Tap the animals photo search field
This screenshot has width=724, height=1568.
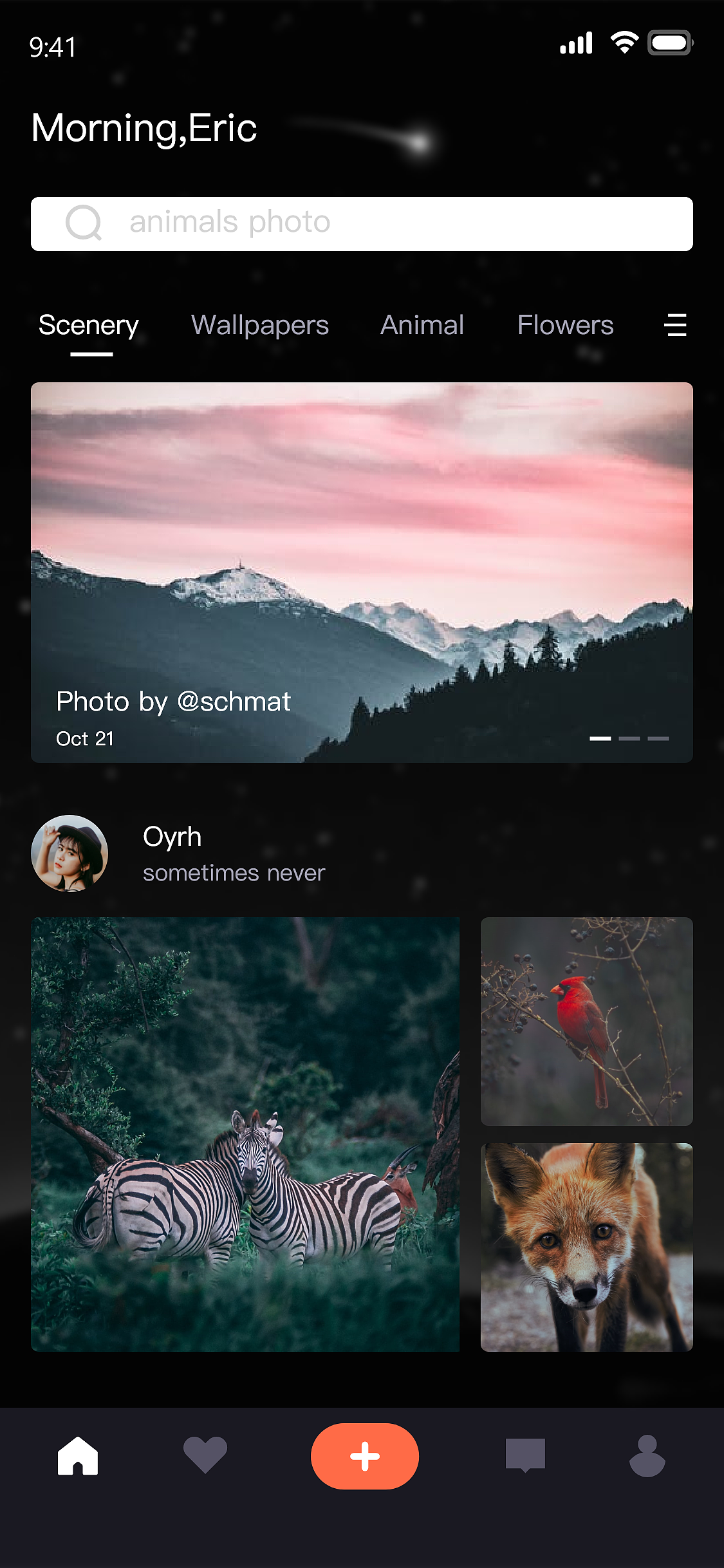[360, 223]
